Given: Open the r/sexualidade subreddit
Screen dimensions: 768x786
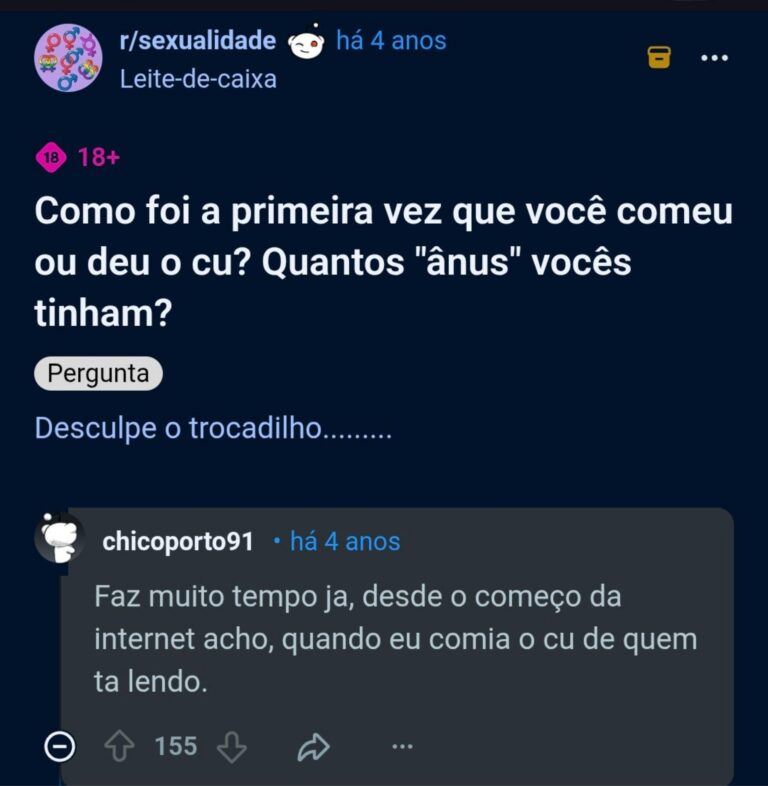Looking at the screenshot, I should [197, 41].
